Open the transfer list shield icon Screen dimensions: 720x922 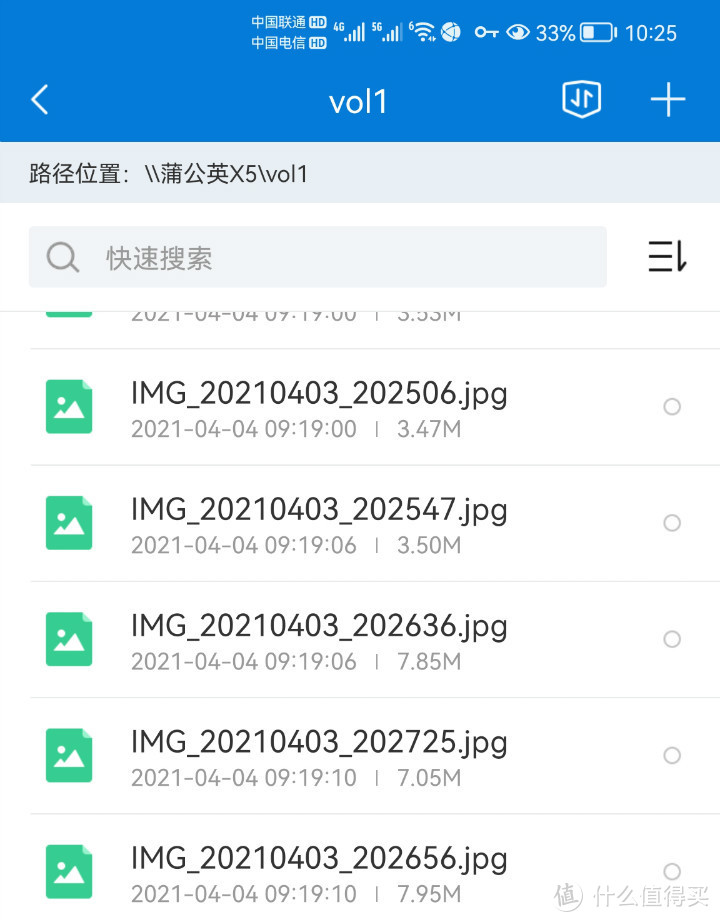[x=582, y=100]
